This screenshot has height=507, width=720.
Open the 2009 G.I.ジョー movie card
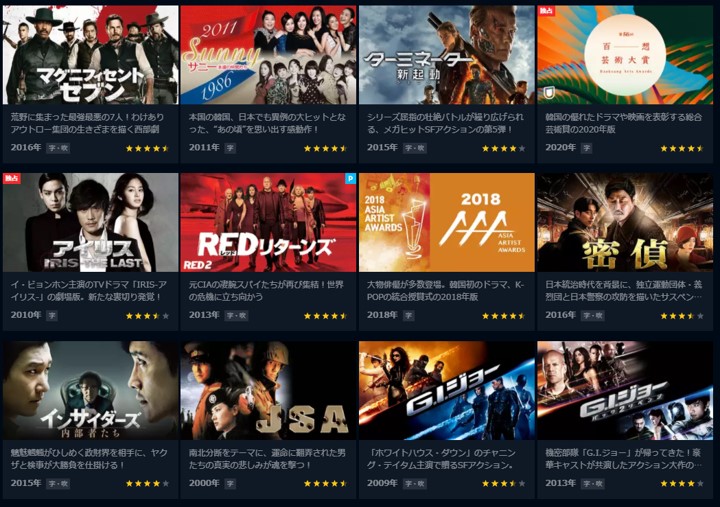(x=446, y=390)
